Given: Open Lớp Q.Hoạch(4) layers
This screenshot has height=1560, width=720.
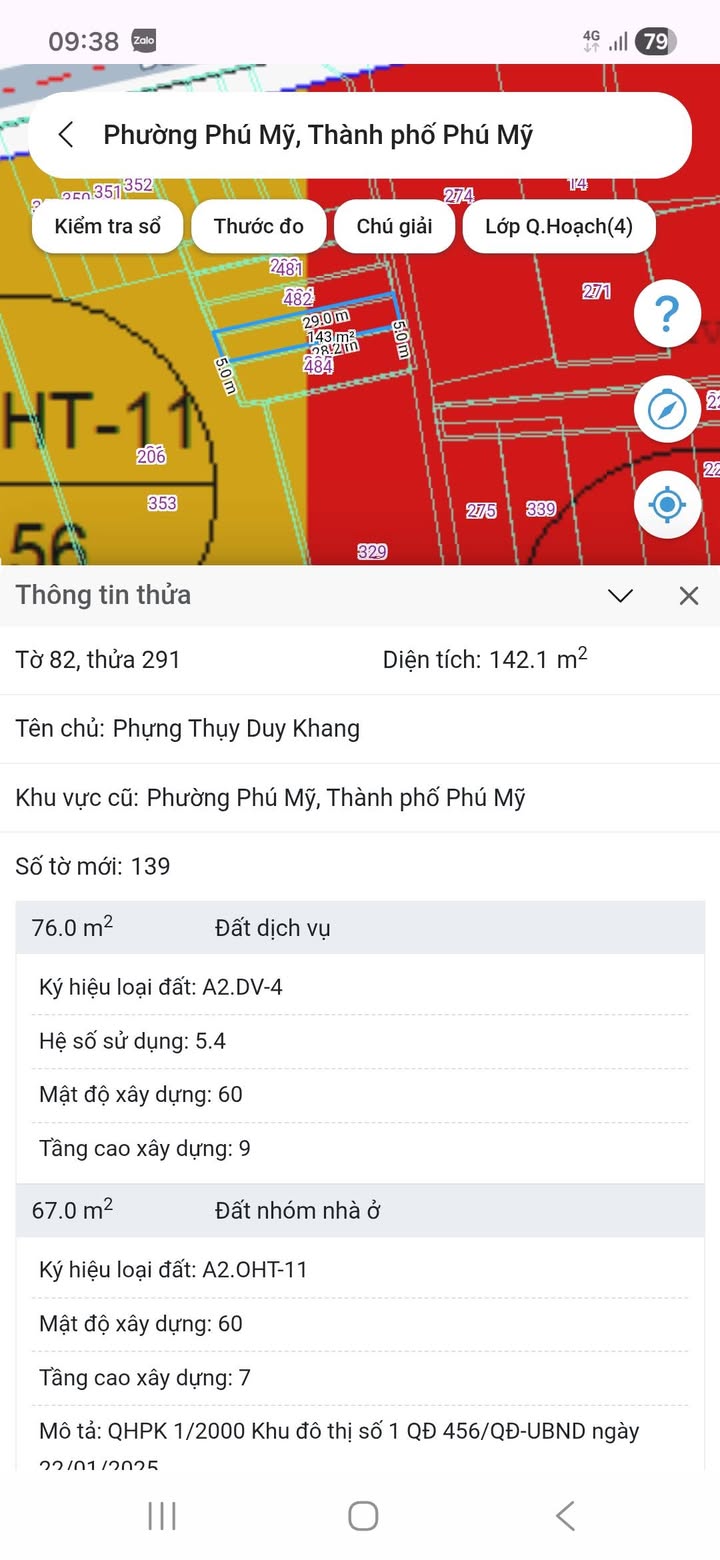Looking at the screenshot, I should pyautogui.click(x=559, y=226).
